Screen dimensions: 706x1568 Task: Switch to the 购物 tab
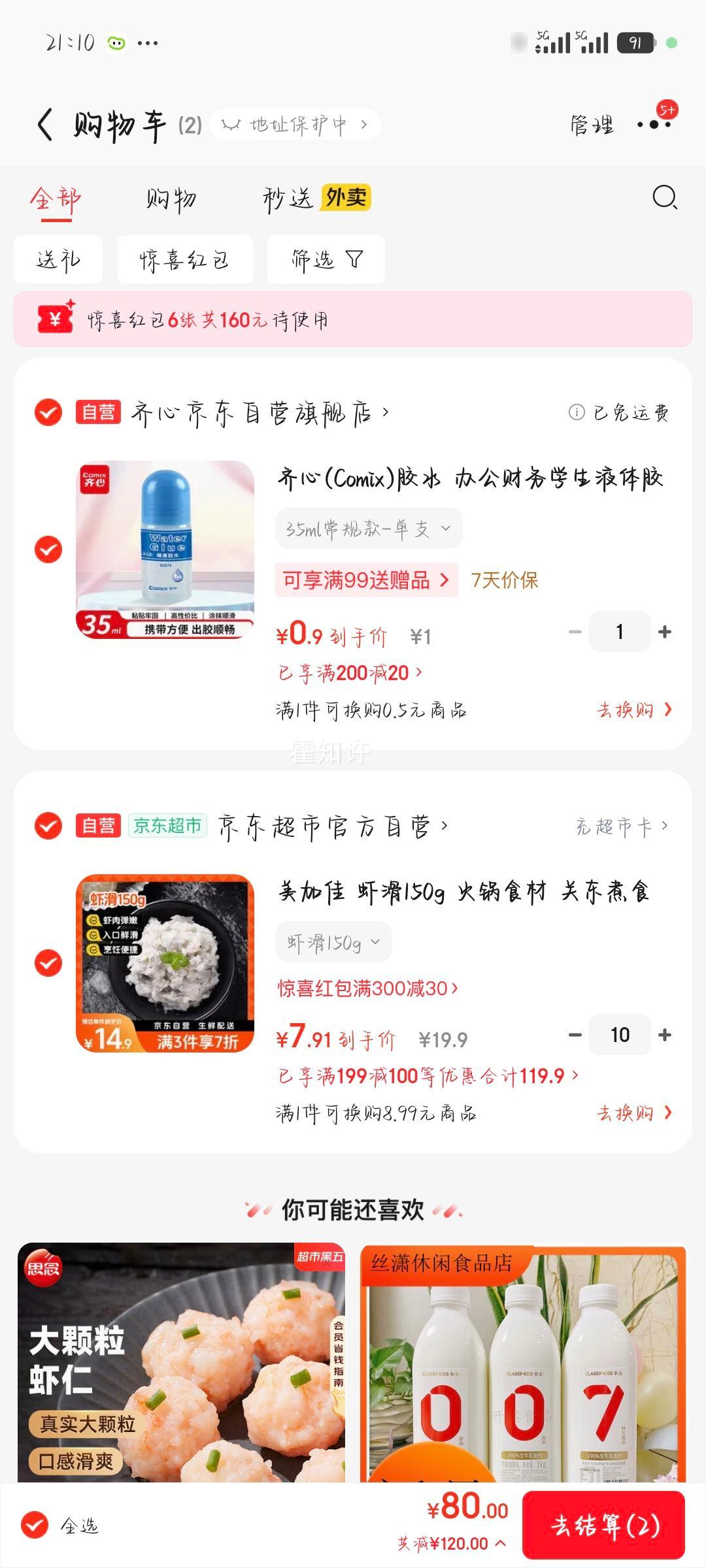pyautogui.click(x=169, y=199)
